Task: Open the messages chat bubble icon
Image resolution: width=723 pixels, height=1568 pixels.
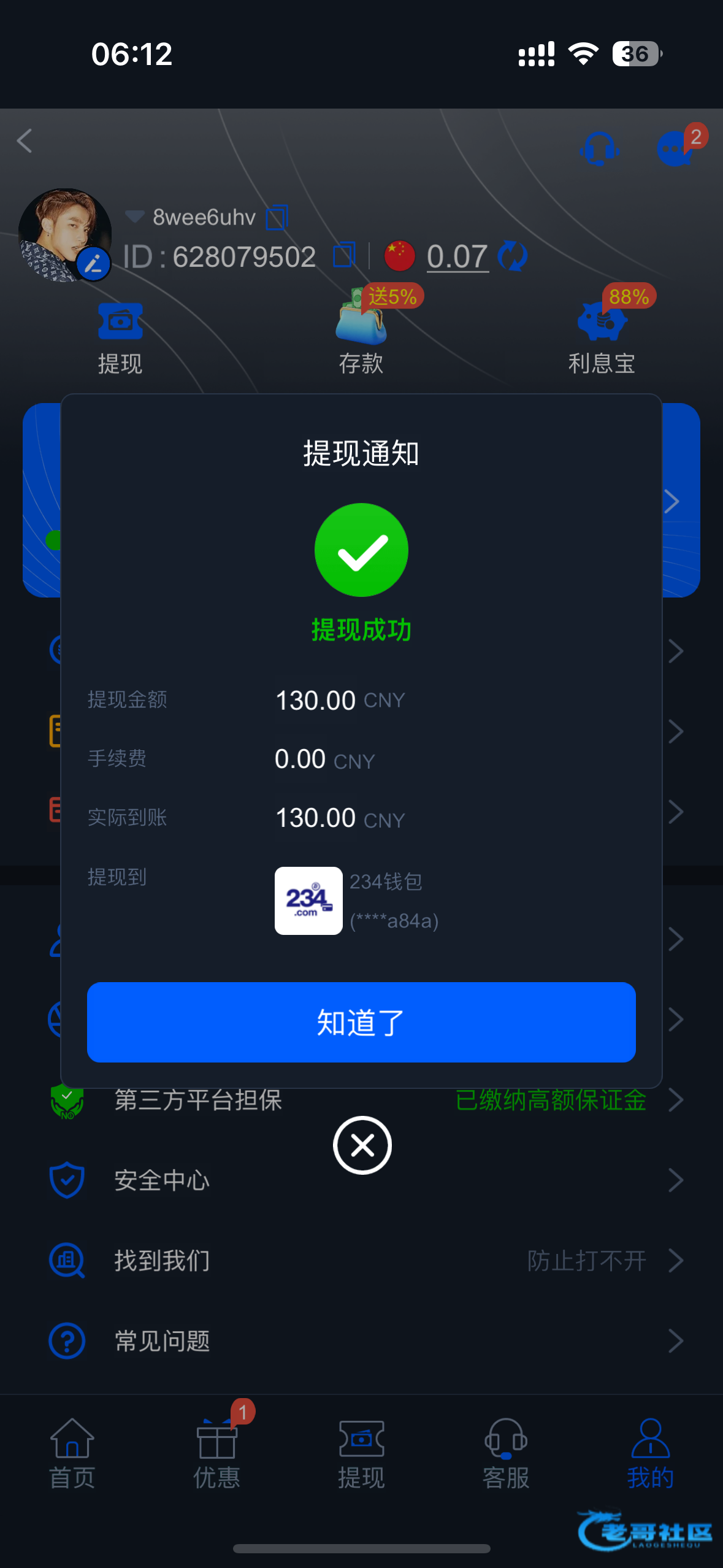Action: coord(676,148)
